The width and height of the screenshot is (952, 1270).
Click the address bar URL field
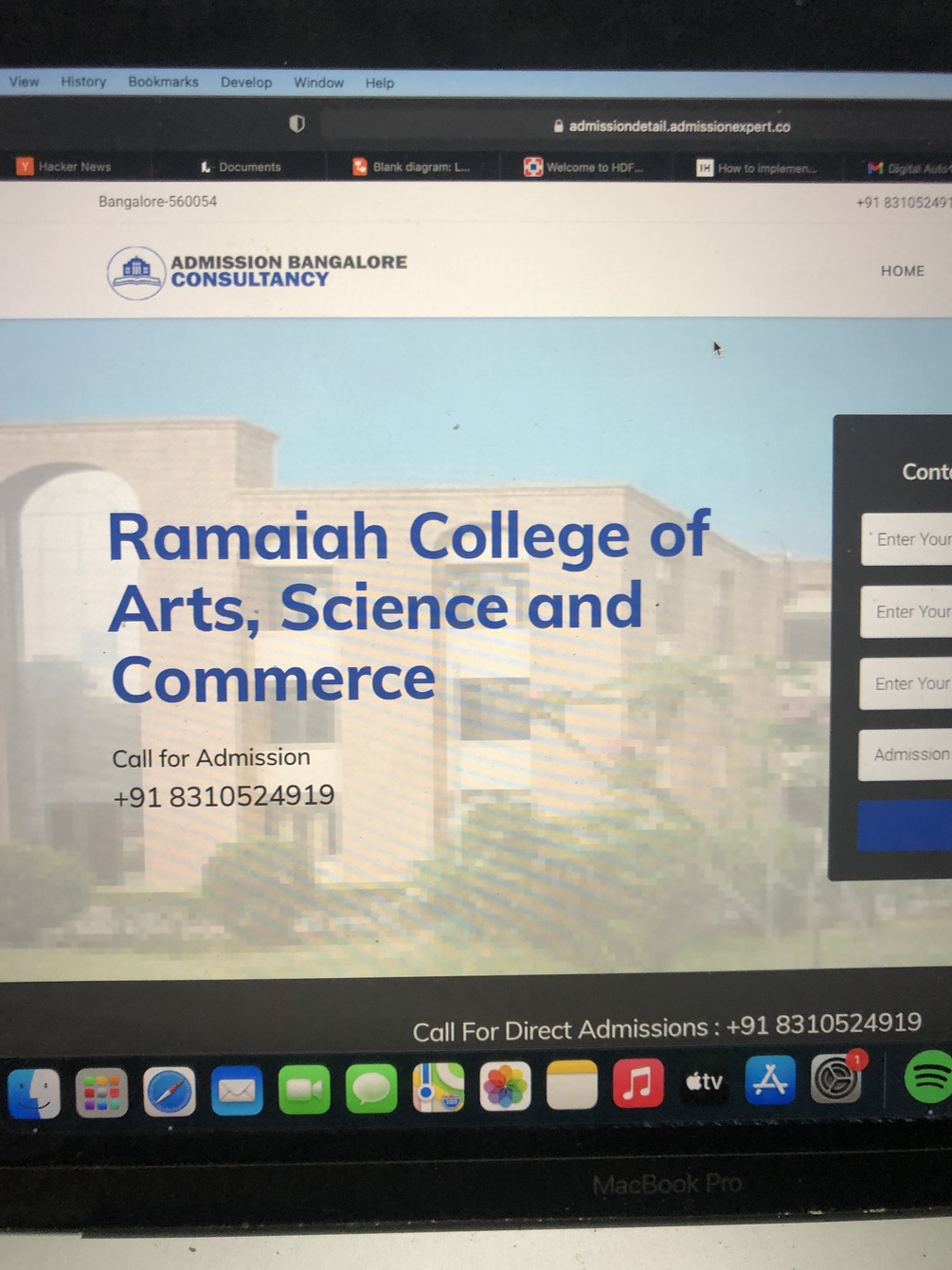pos(678,126)
